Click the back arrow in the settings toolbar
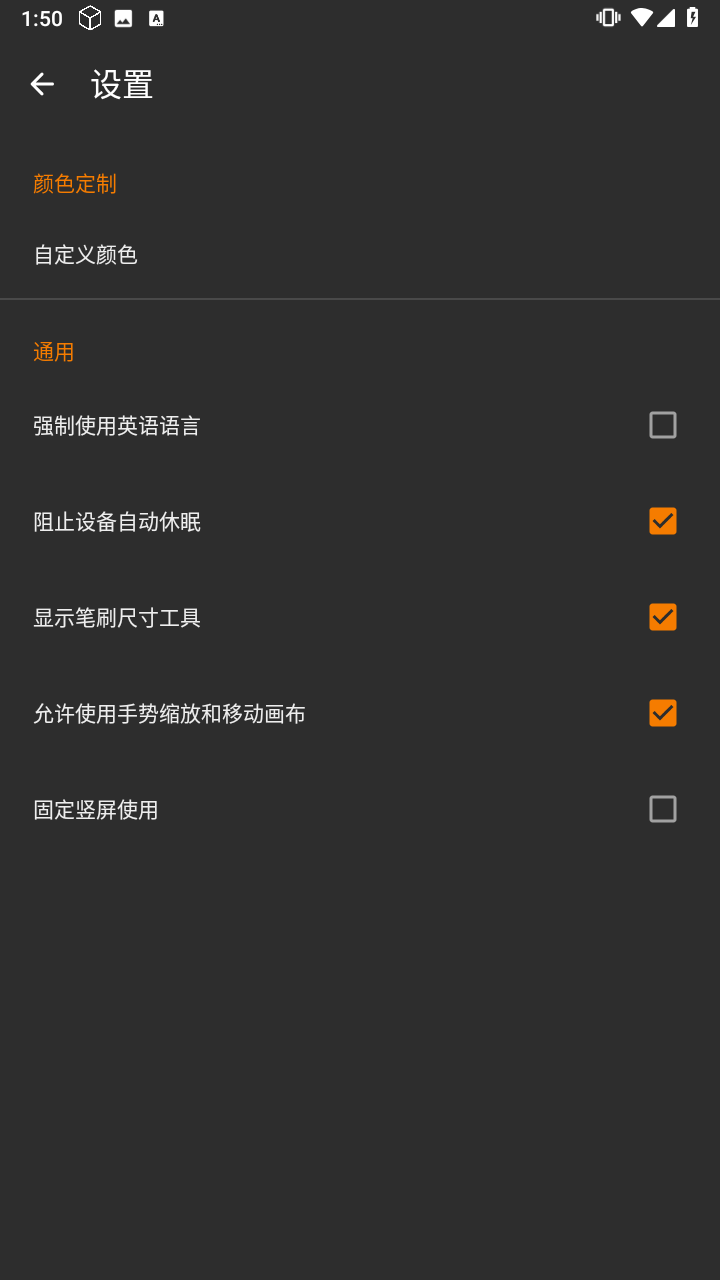 coord(42,84)
